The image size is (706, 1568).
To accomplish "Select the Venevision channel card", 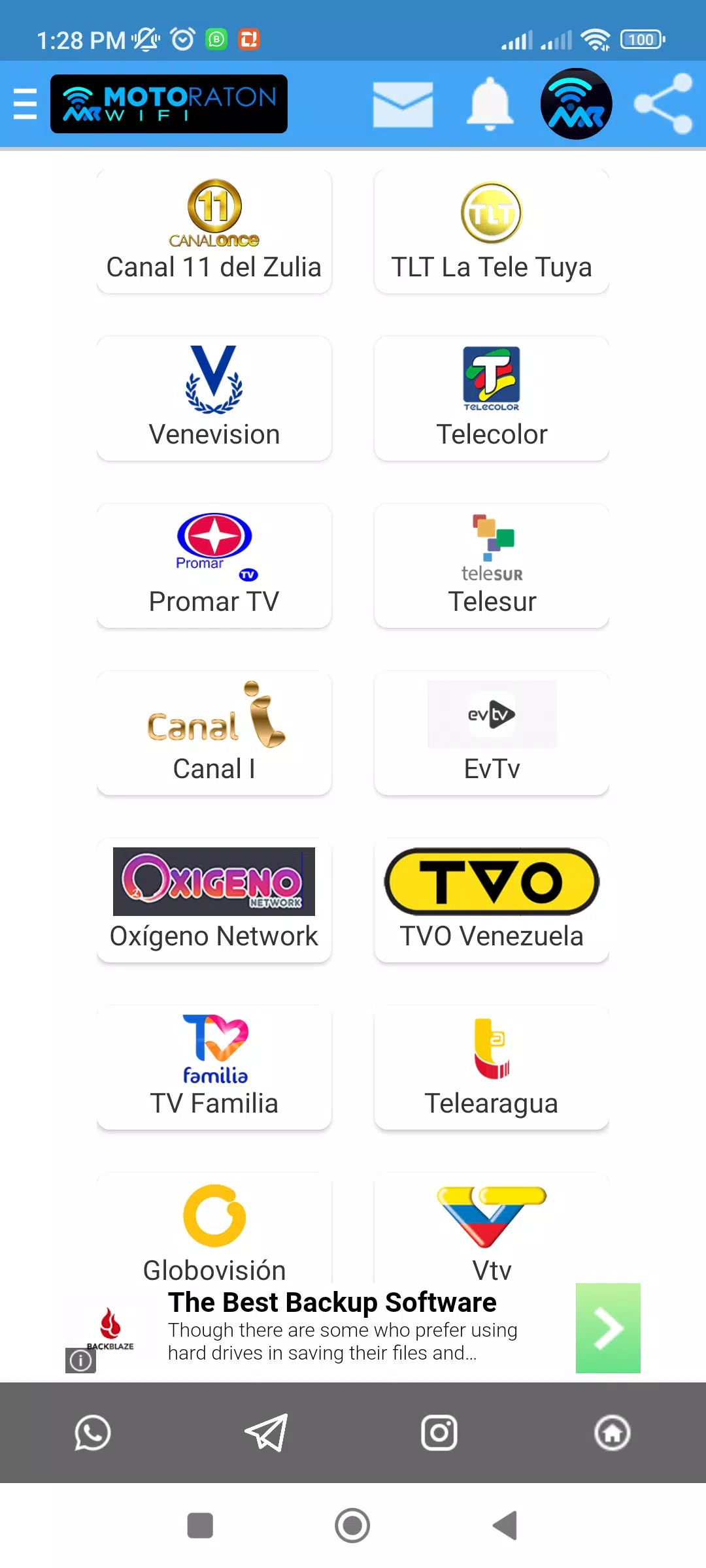I will [214, 399].
